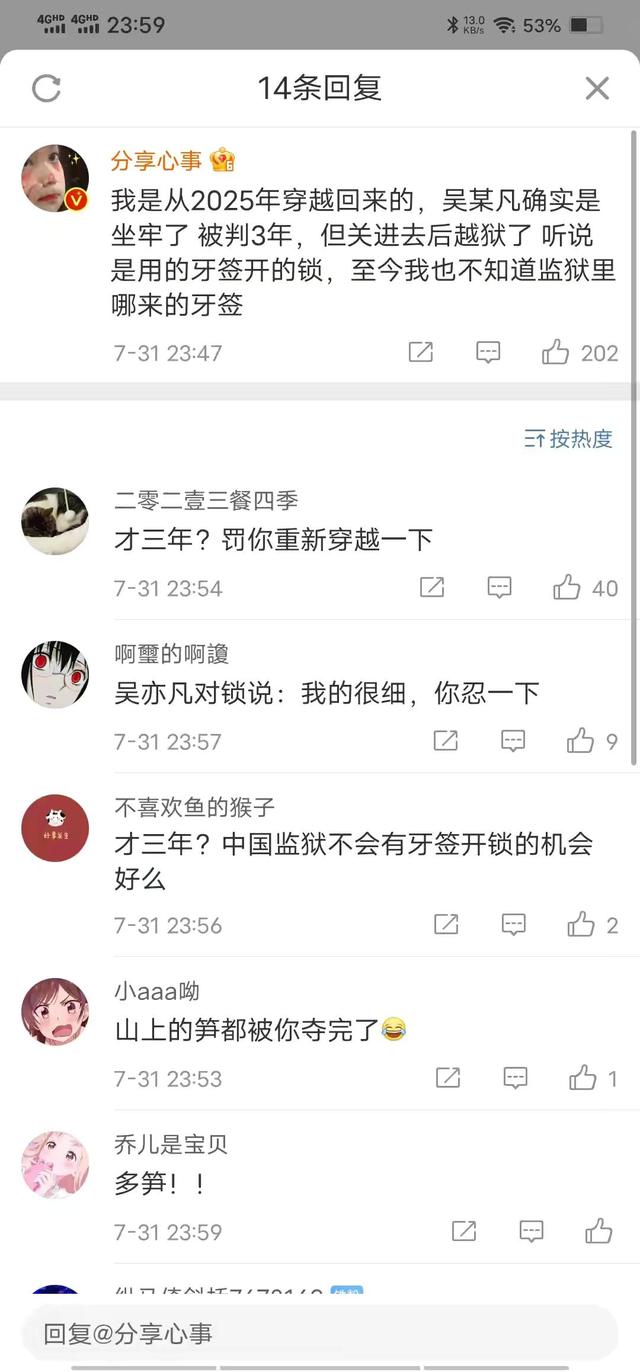Comment on 二零二壹三餐四季's reply
640x1372 pixels.
(500, 588)
